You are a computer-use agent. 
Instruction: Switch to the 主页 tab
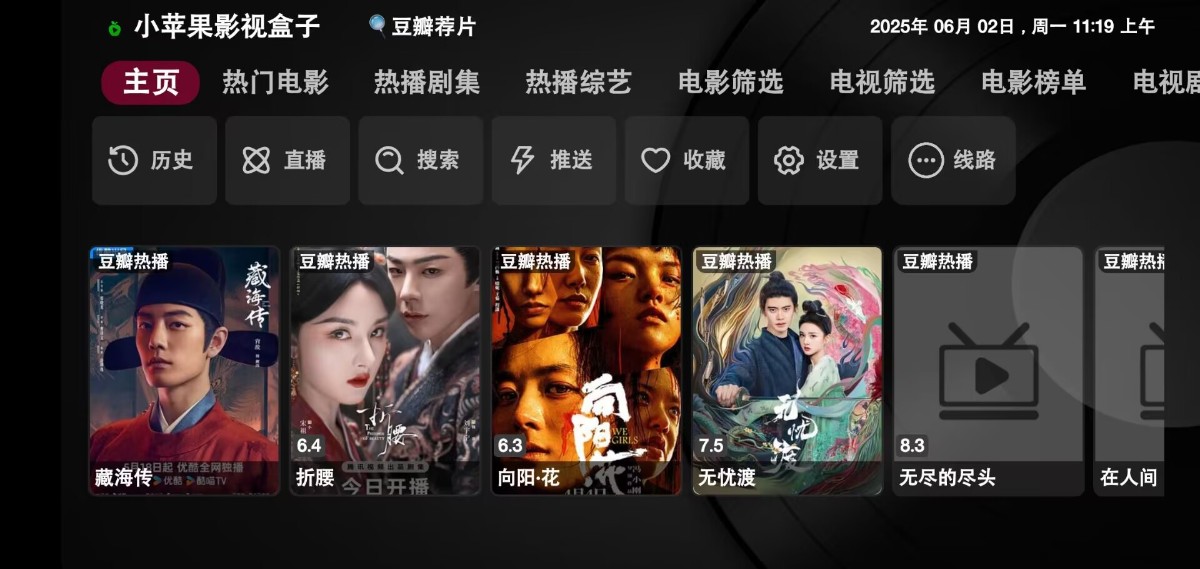click(x=150, y=82)
